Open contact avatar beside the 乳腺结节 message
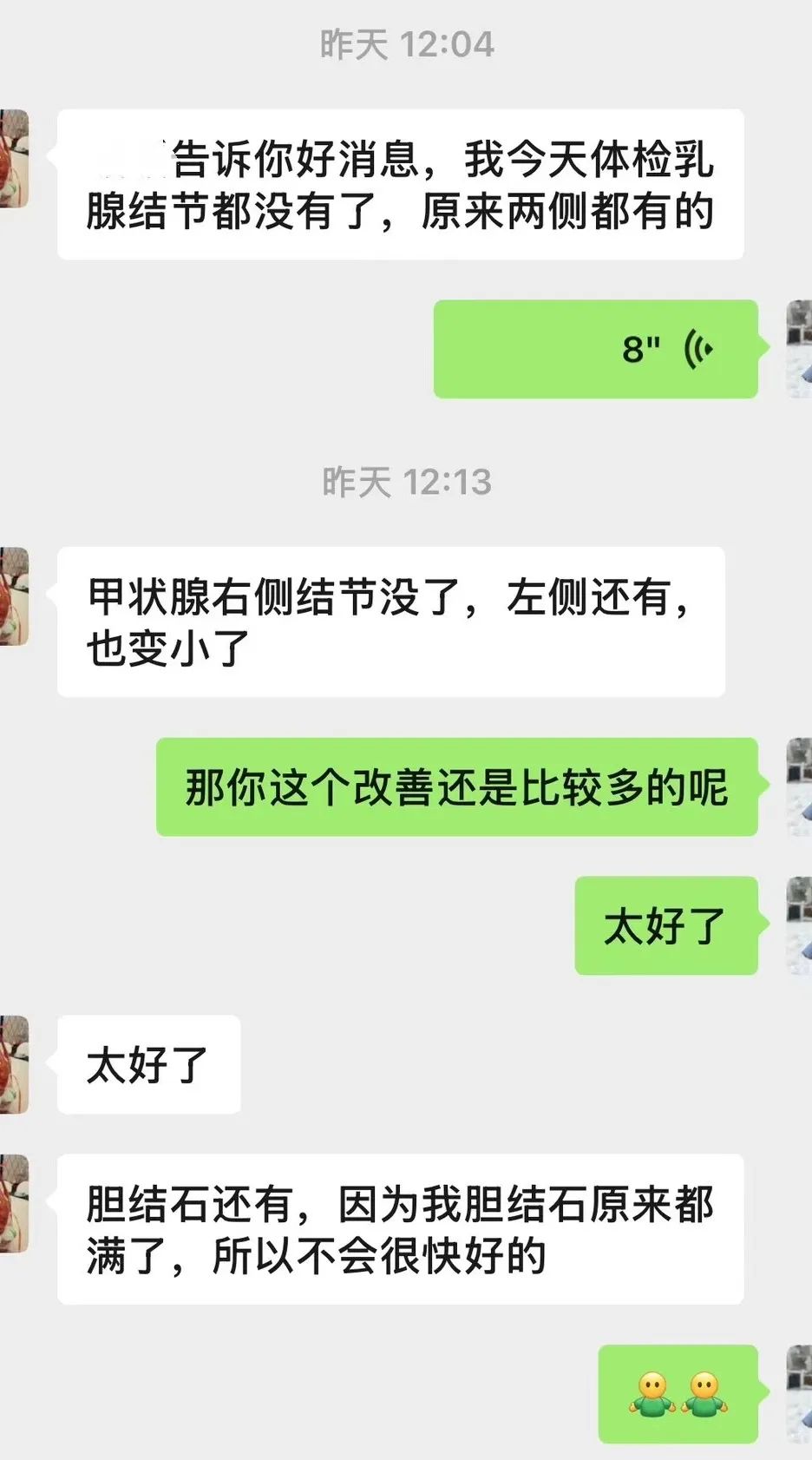 [14, 159]
